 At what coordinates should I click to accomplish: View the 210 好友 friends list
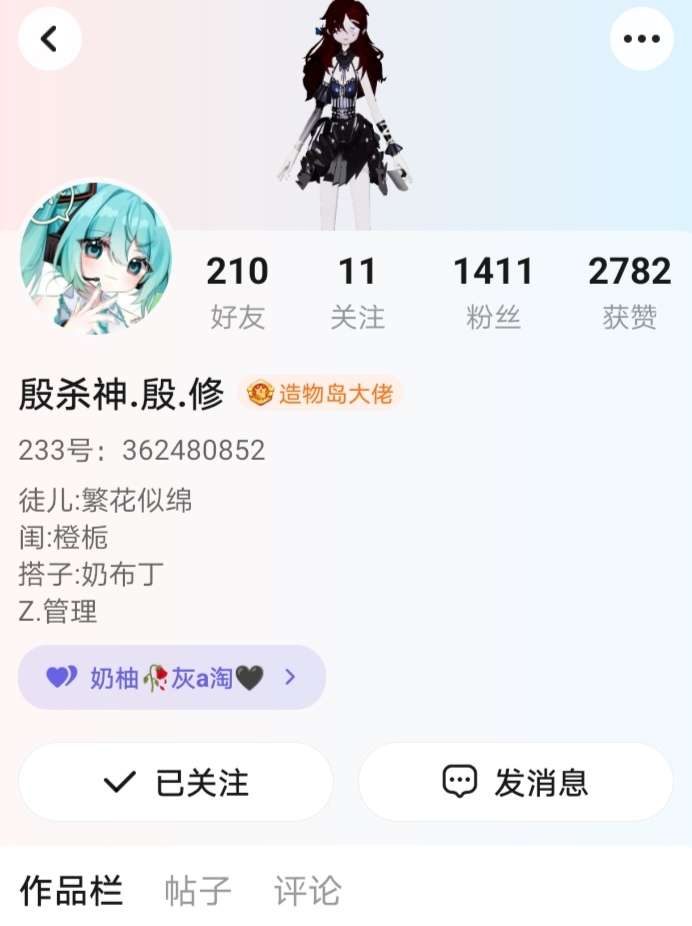pos(237,292)
